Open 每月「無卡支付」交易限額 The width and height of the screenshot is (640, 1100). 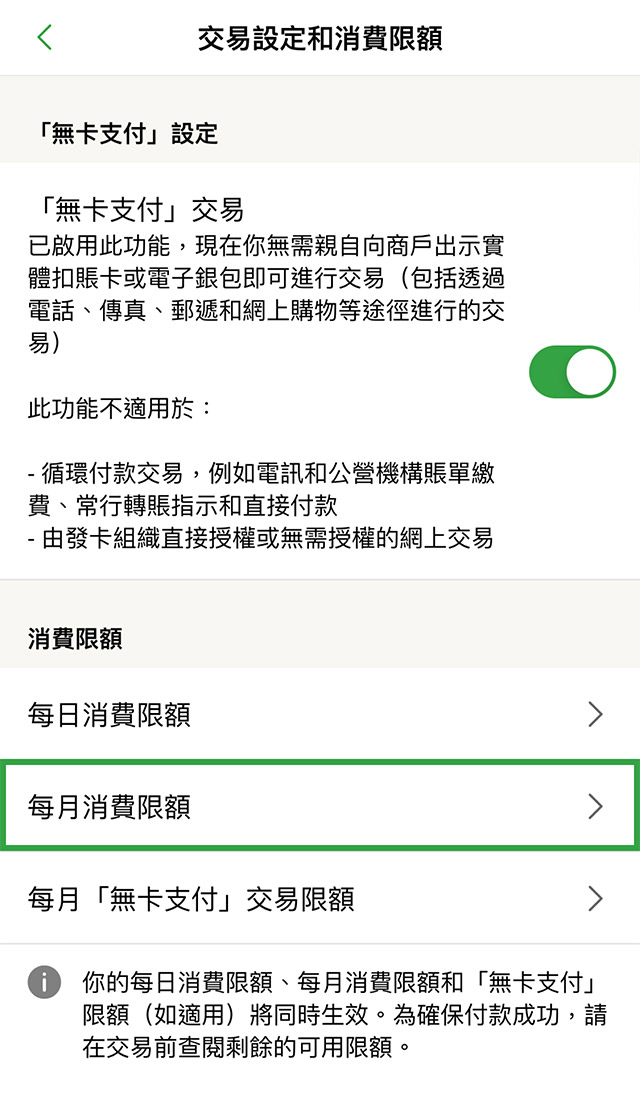click(320, 899)
